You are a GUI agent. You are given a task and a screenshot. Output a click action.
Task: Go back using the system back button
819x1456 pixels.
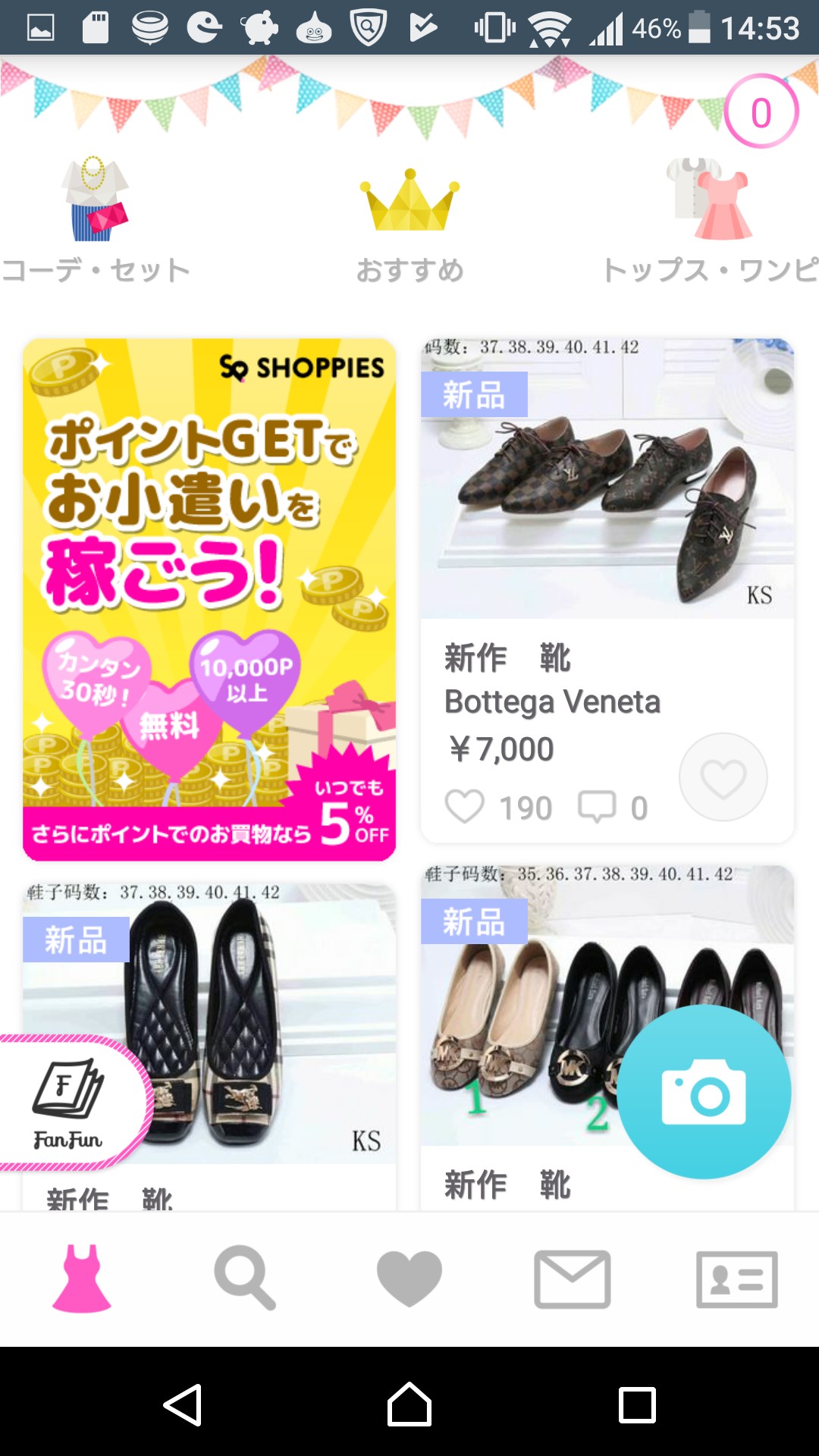pyautogui.click(x=183, y=1404)
